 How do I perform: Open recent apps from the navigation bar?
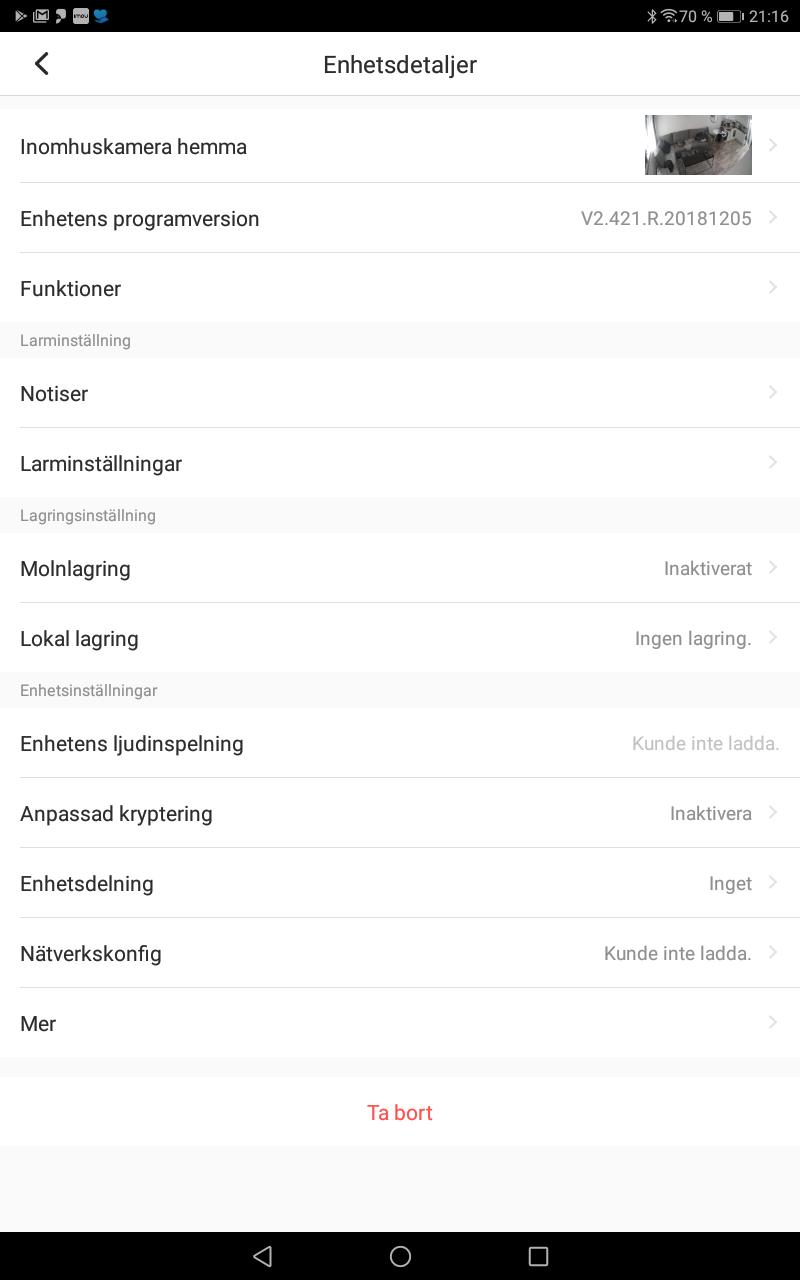point(538,1256)
